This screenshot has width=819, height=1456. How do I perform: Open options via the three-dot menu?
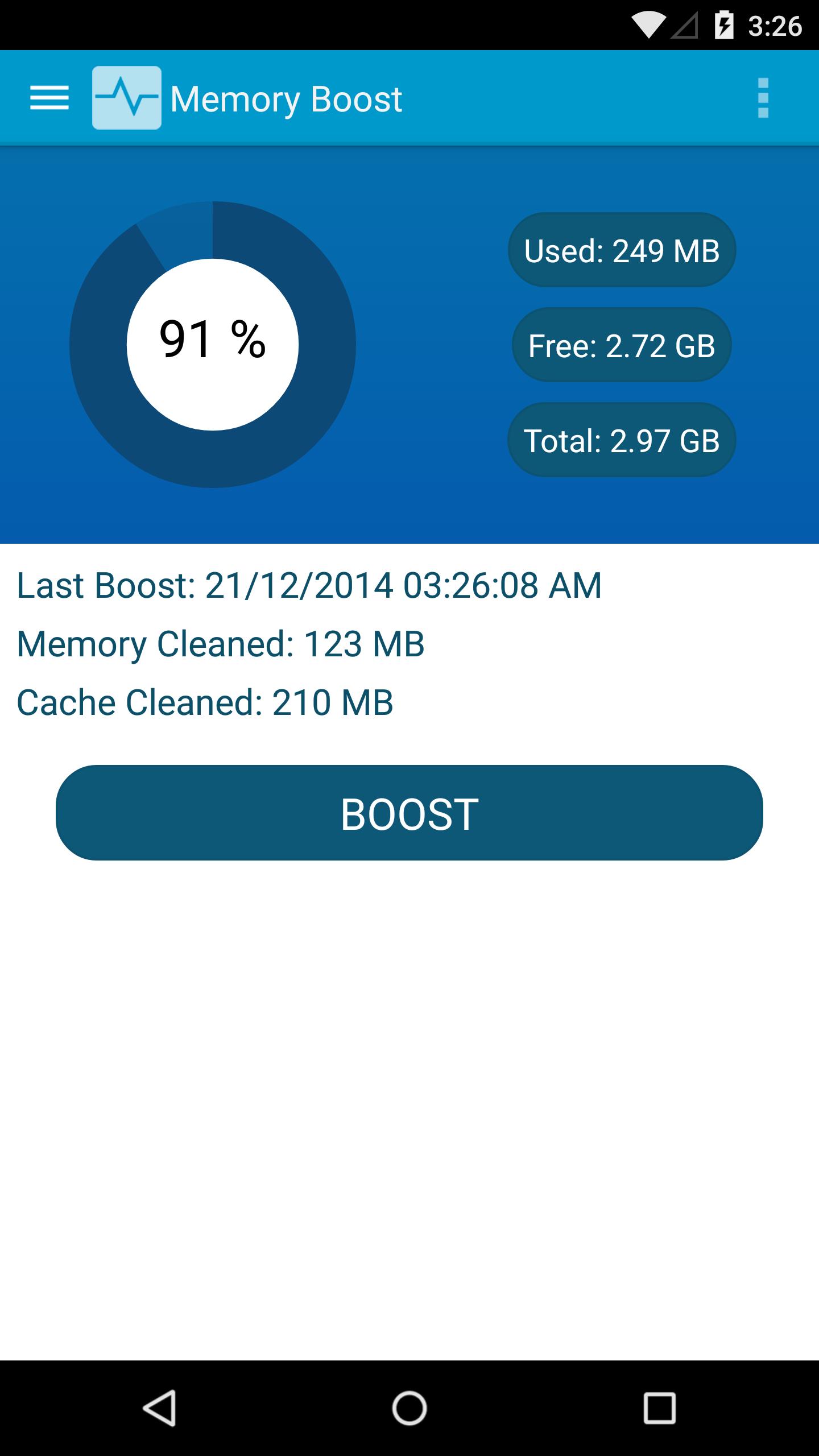pyautogui.click(x=763, y=97)
